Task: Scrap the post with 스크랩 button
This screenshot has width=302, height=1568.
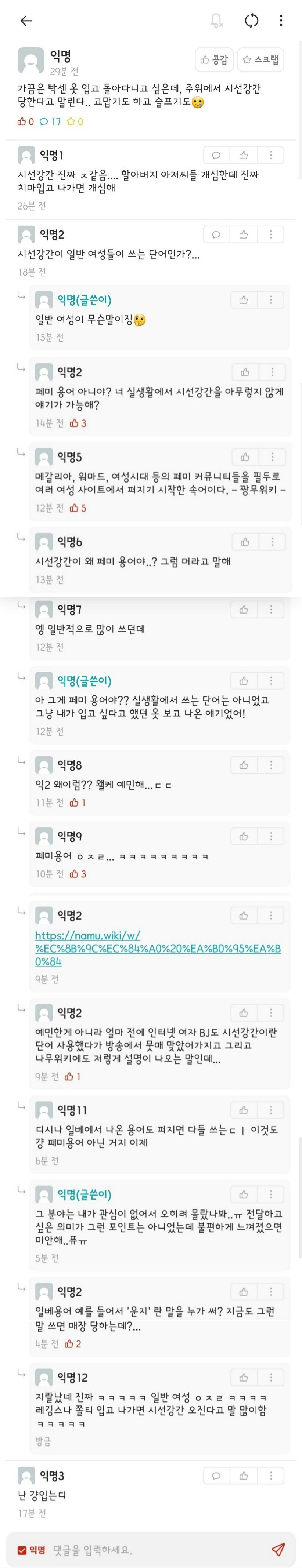Action: point(260,60)
